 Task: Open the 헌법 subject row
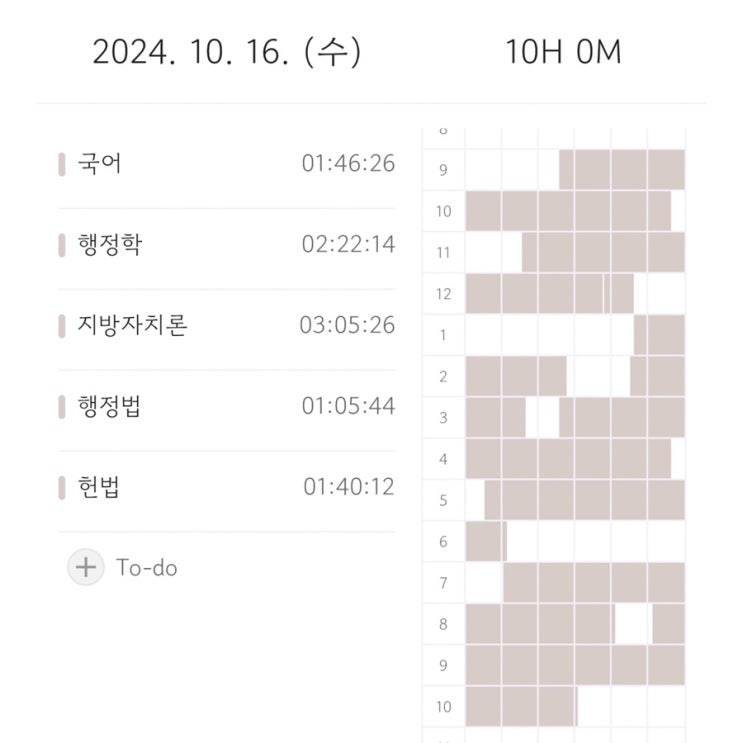227,487
